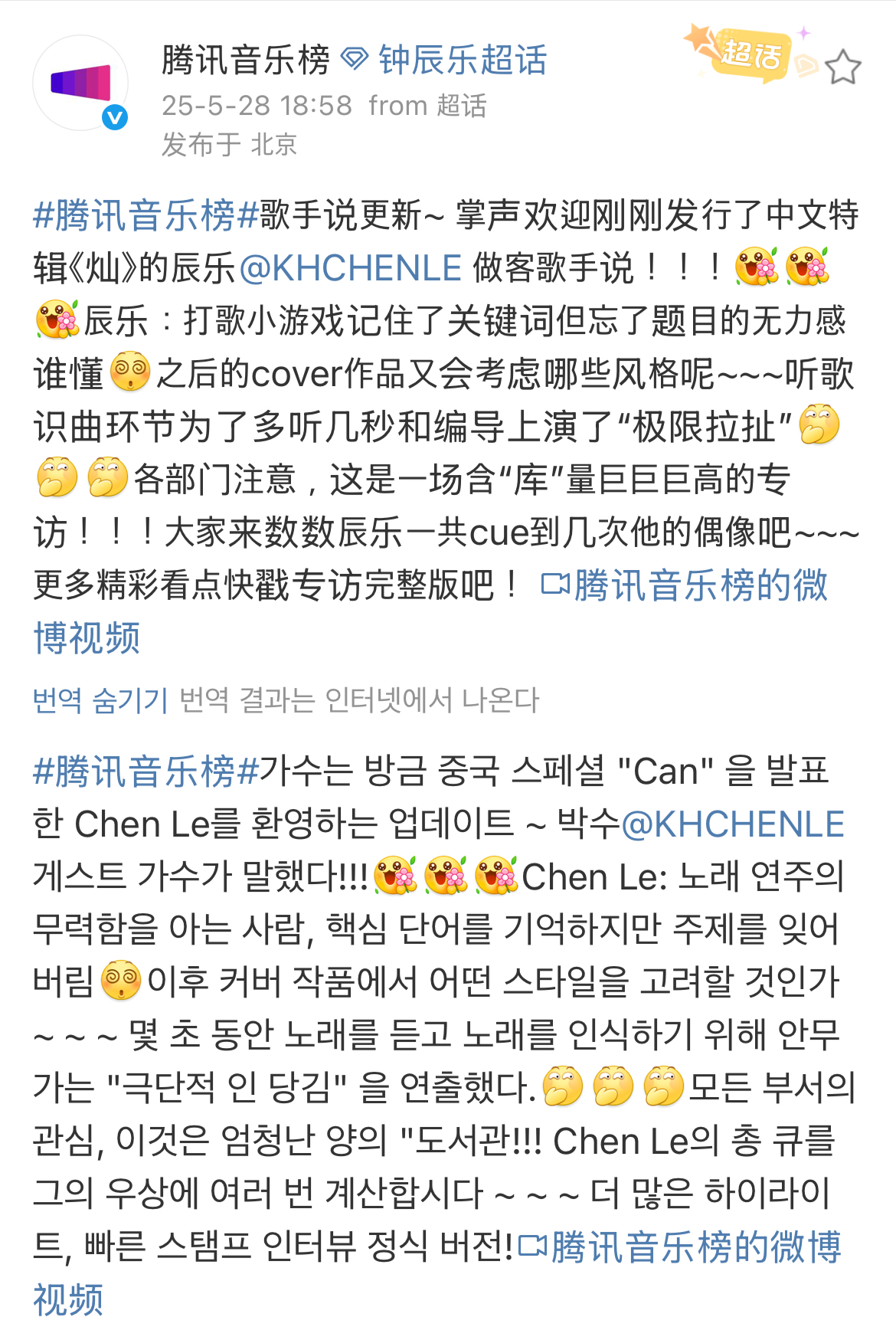Favorite this post with the star icon
Screen dimensions: 896x1330
click(843, 67)
